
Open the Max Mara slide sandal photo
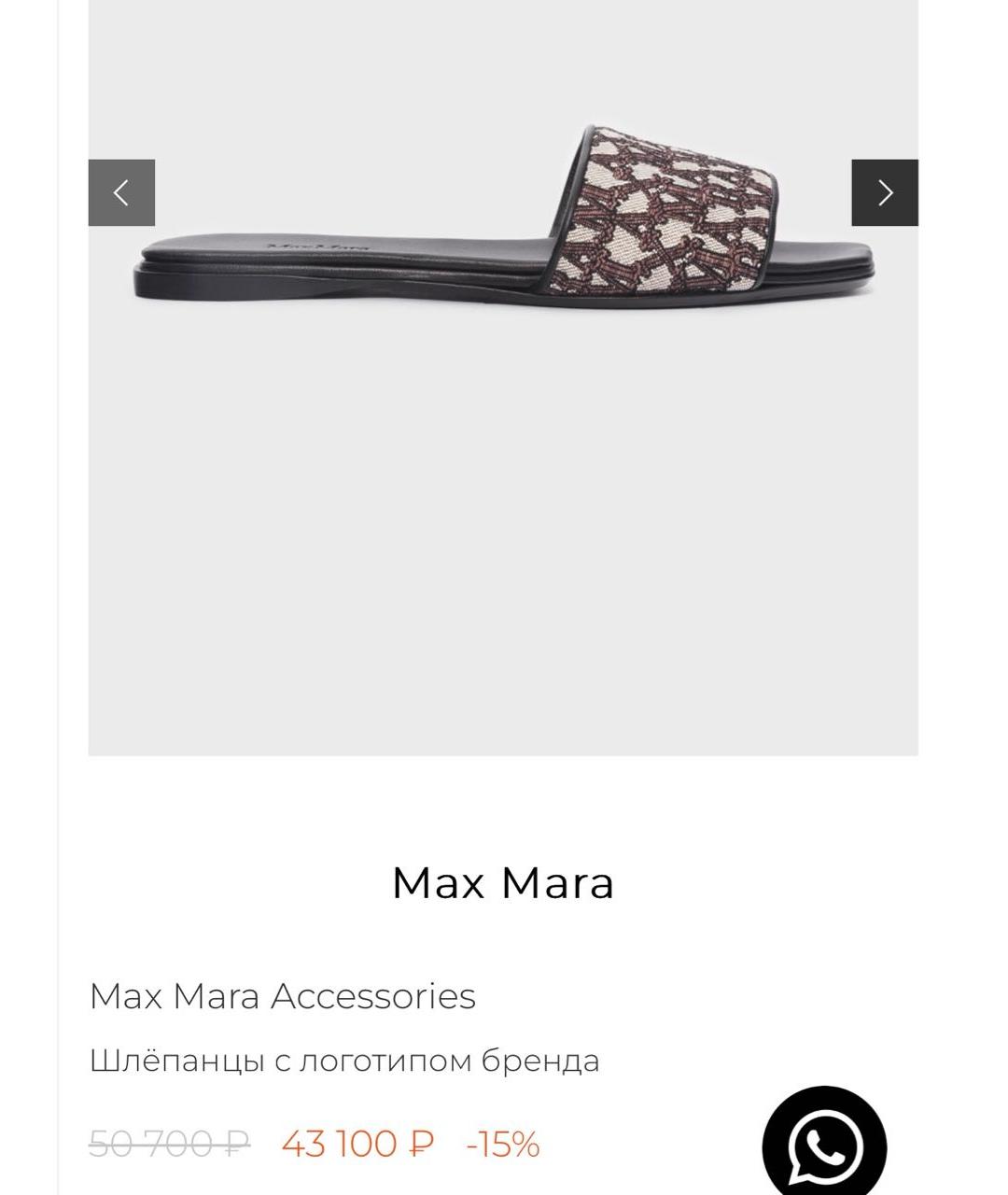point(504,224)
